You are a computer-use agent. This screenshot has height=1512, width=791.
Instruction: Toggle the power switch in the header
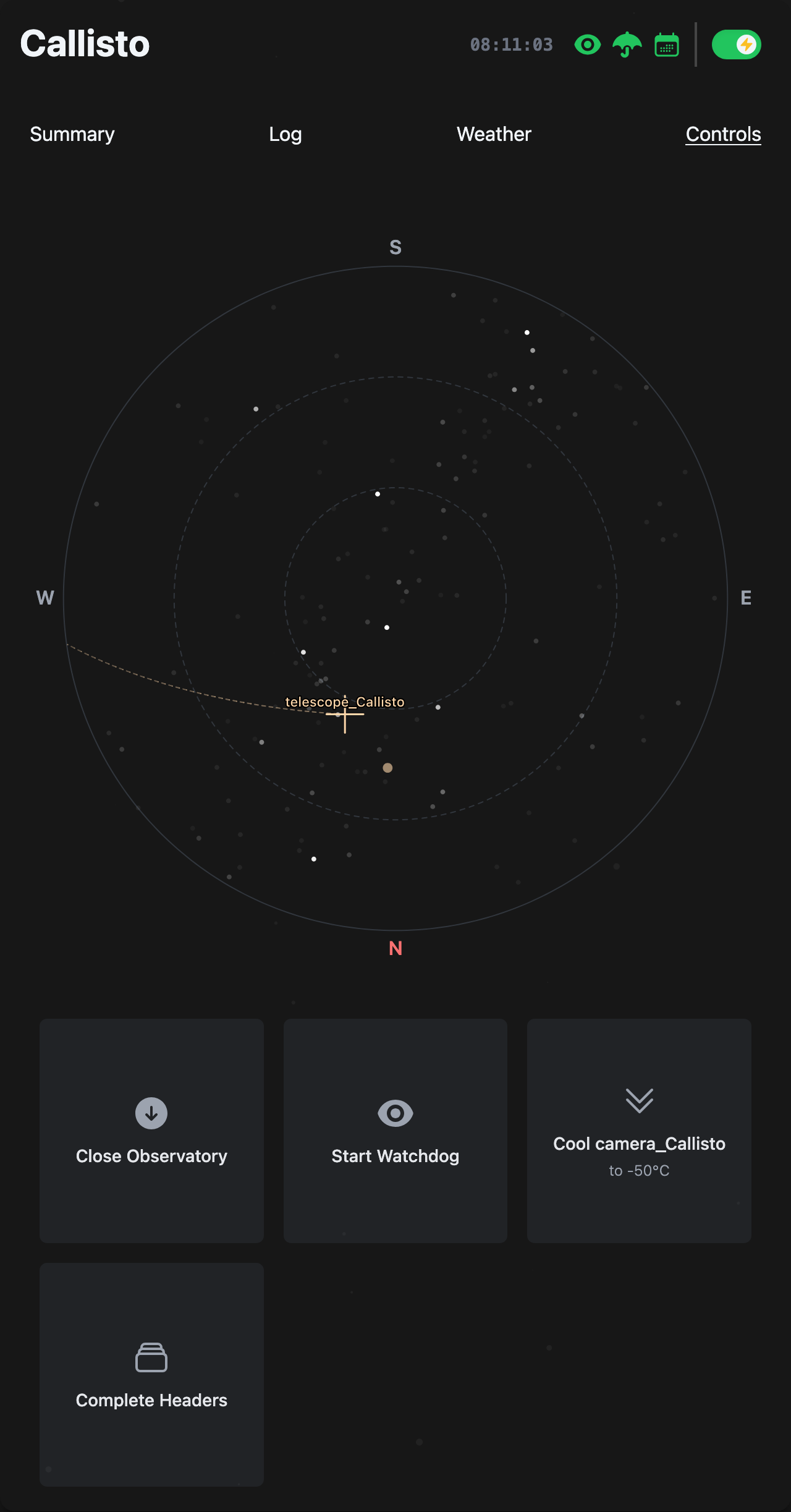pyautogui.click(x=736, y=45)
